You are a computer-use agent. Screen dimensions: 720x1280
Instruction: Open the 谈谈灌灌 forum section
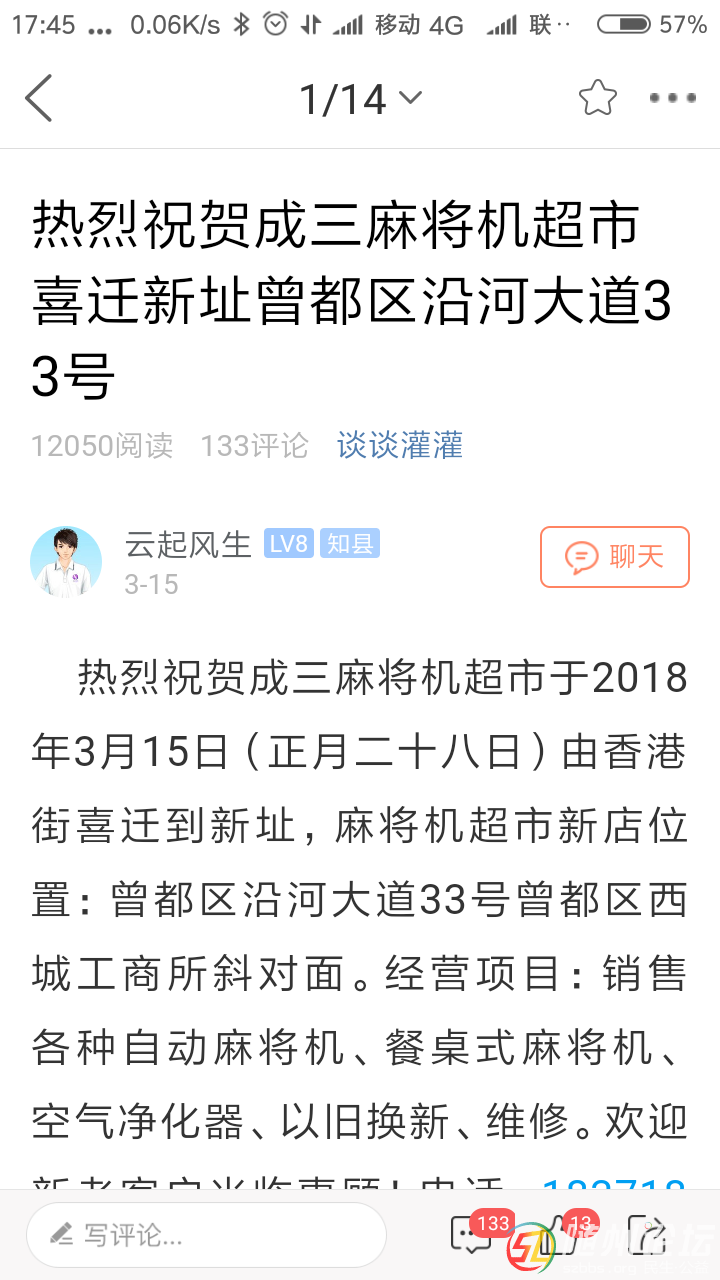point(399,445)
